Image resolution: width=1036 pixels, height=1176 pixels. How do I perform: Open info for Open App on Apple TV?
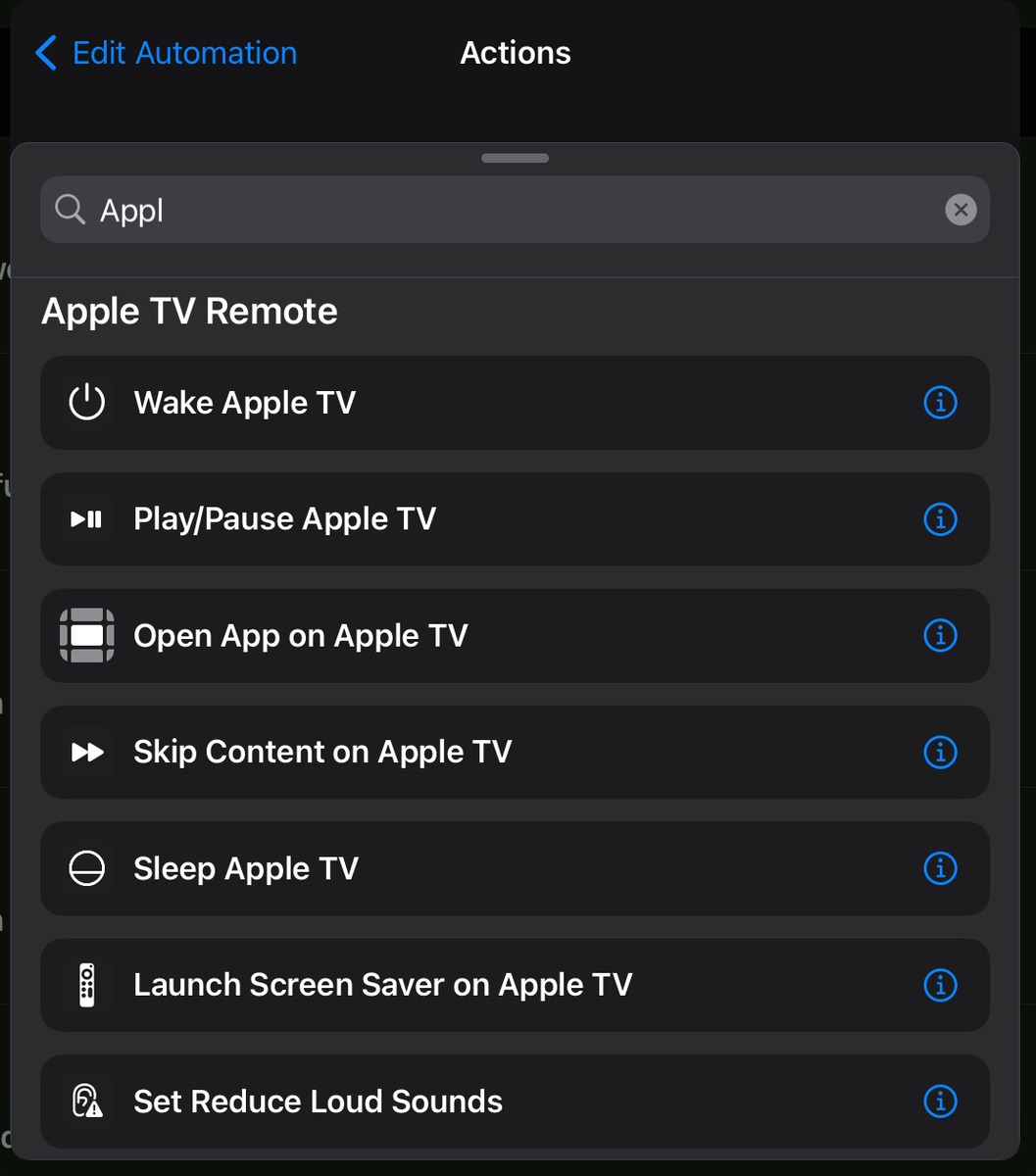pyautogui.click(x=940, y=636)
